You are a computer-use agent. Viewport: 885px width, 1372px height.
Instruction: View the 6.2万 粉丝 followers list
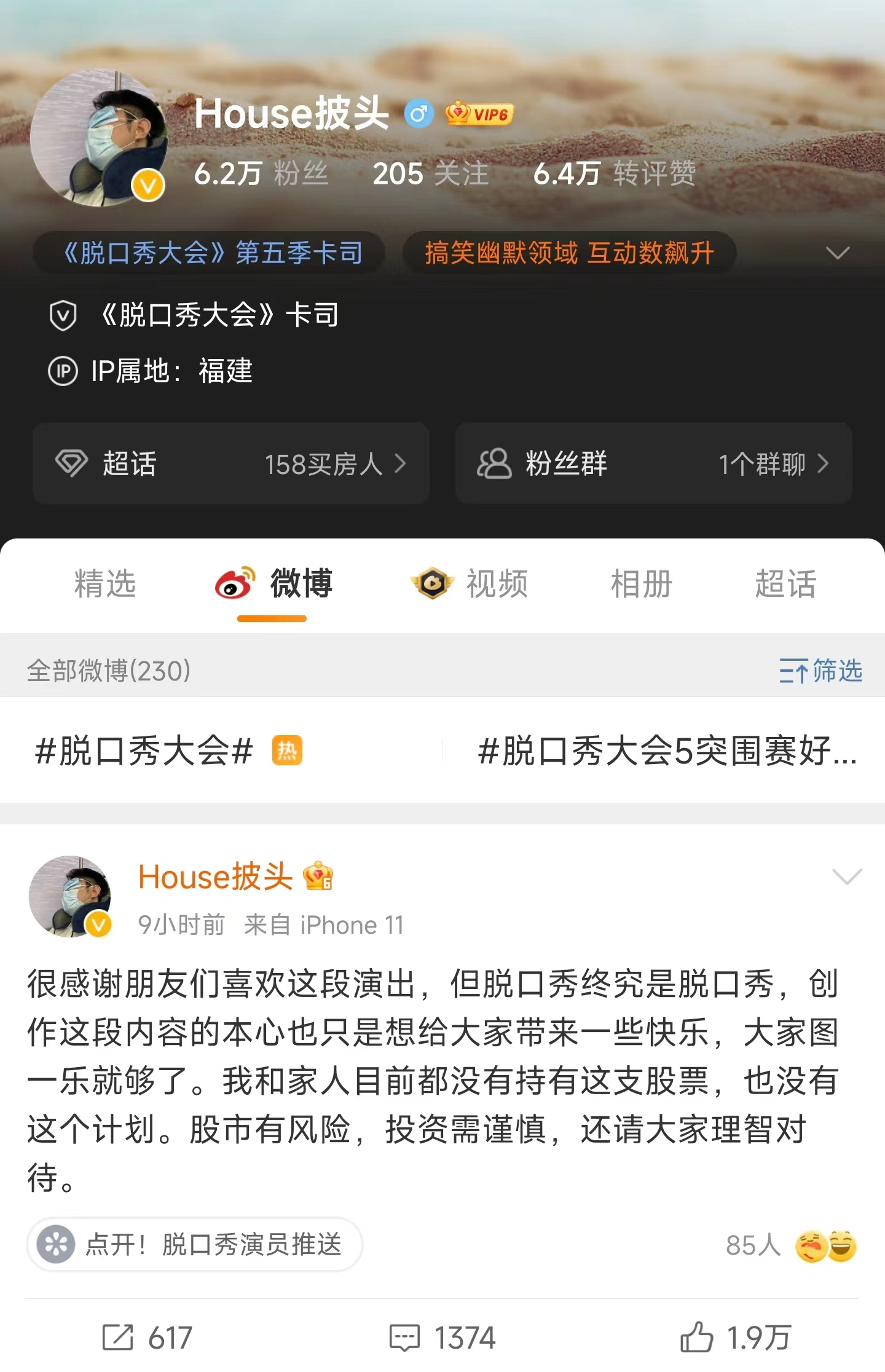coord(261,173)
